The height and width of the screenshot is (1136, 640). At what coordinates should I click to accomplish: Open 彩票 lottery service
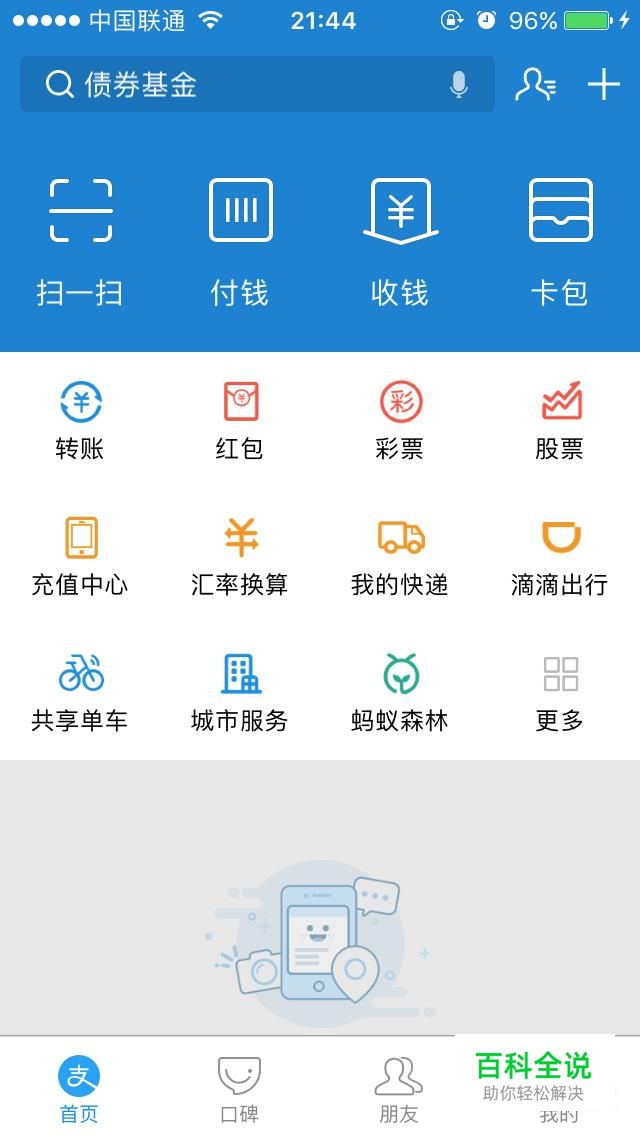pyautogui.click(x=400, y=420)
